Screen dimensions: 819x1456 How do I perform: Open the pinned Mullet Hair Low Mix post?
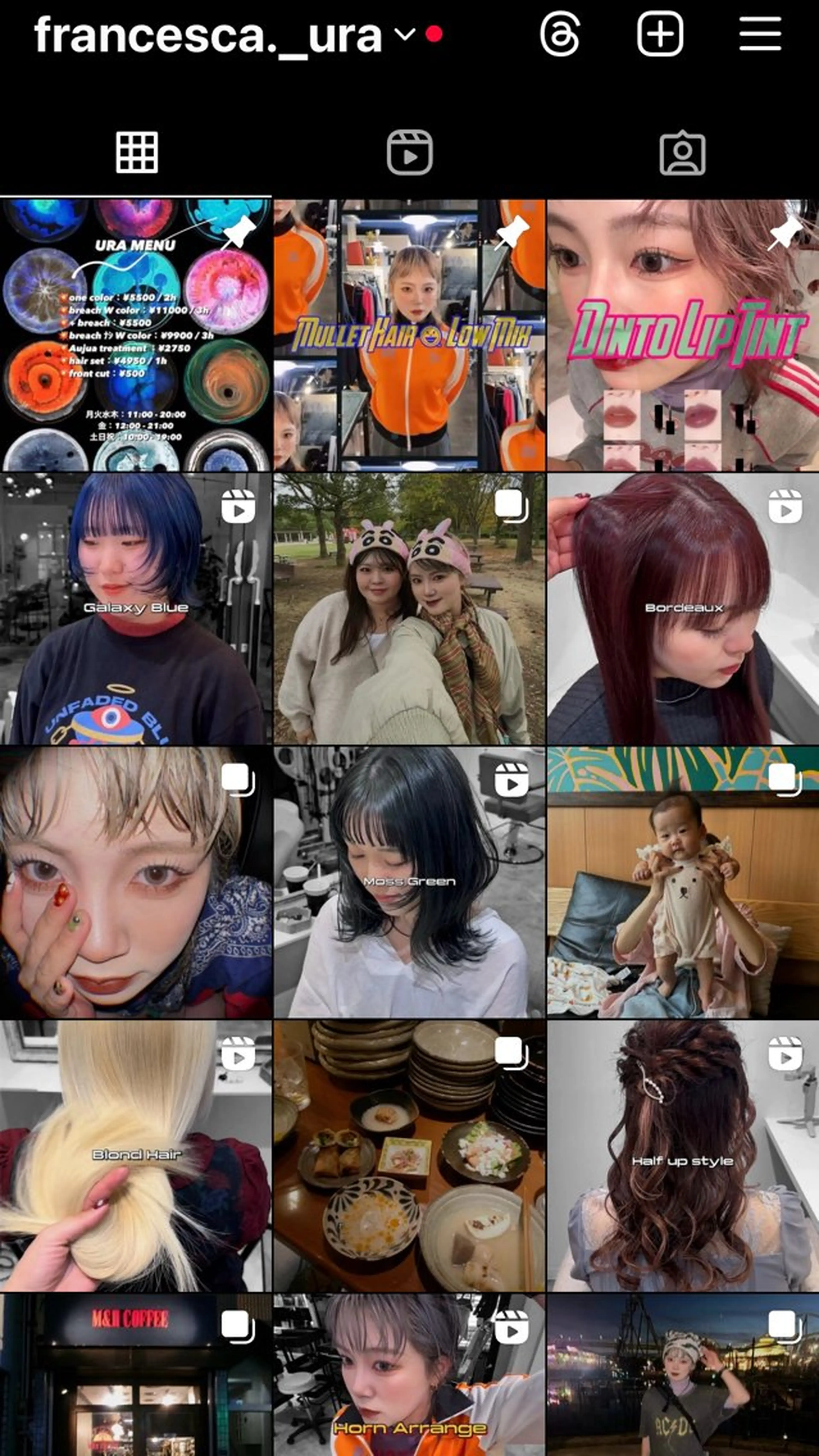(409, 335)
